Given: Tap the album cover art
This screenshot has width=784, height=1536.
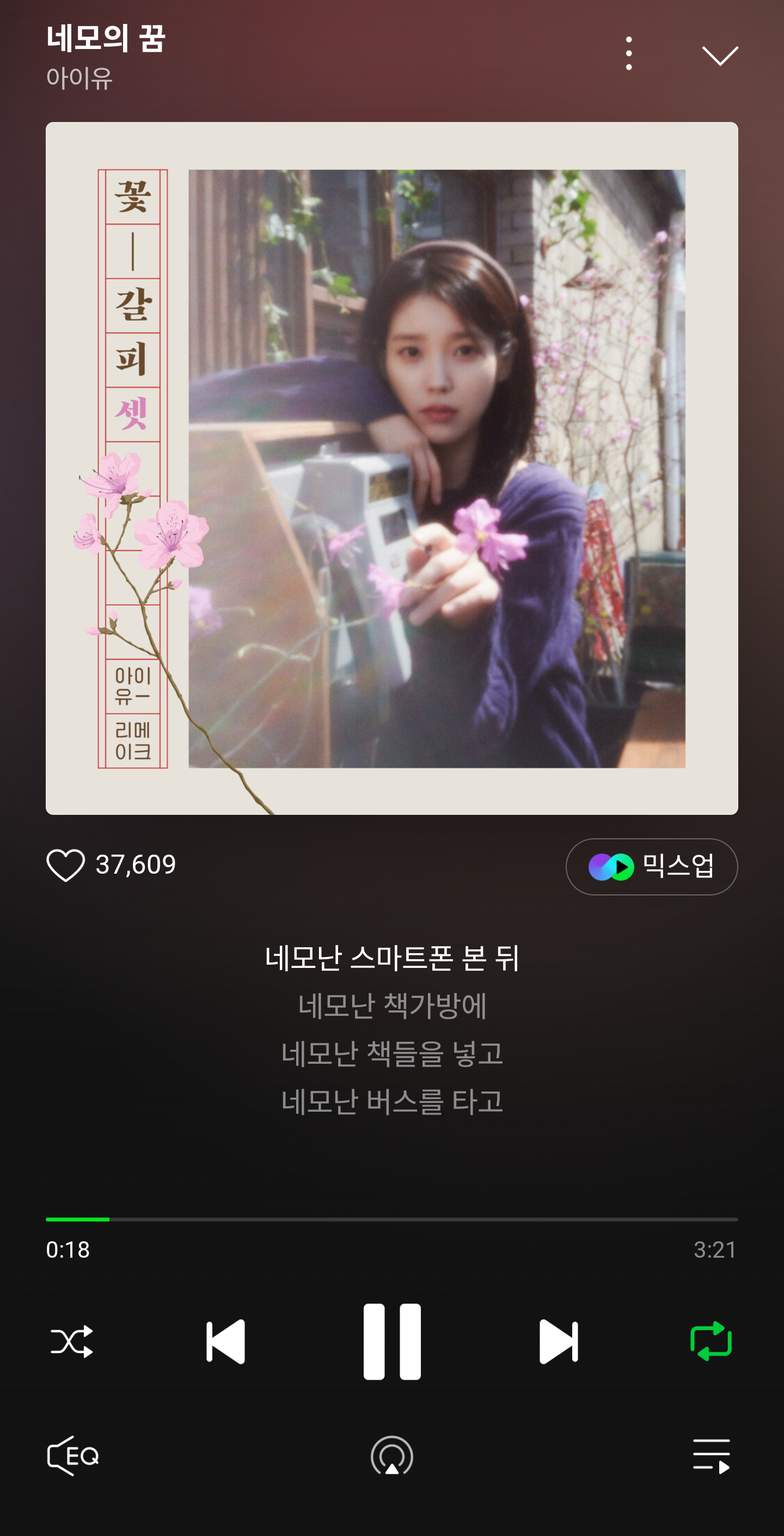Looking at the screenshot, I should tap(391, 468).
